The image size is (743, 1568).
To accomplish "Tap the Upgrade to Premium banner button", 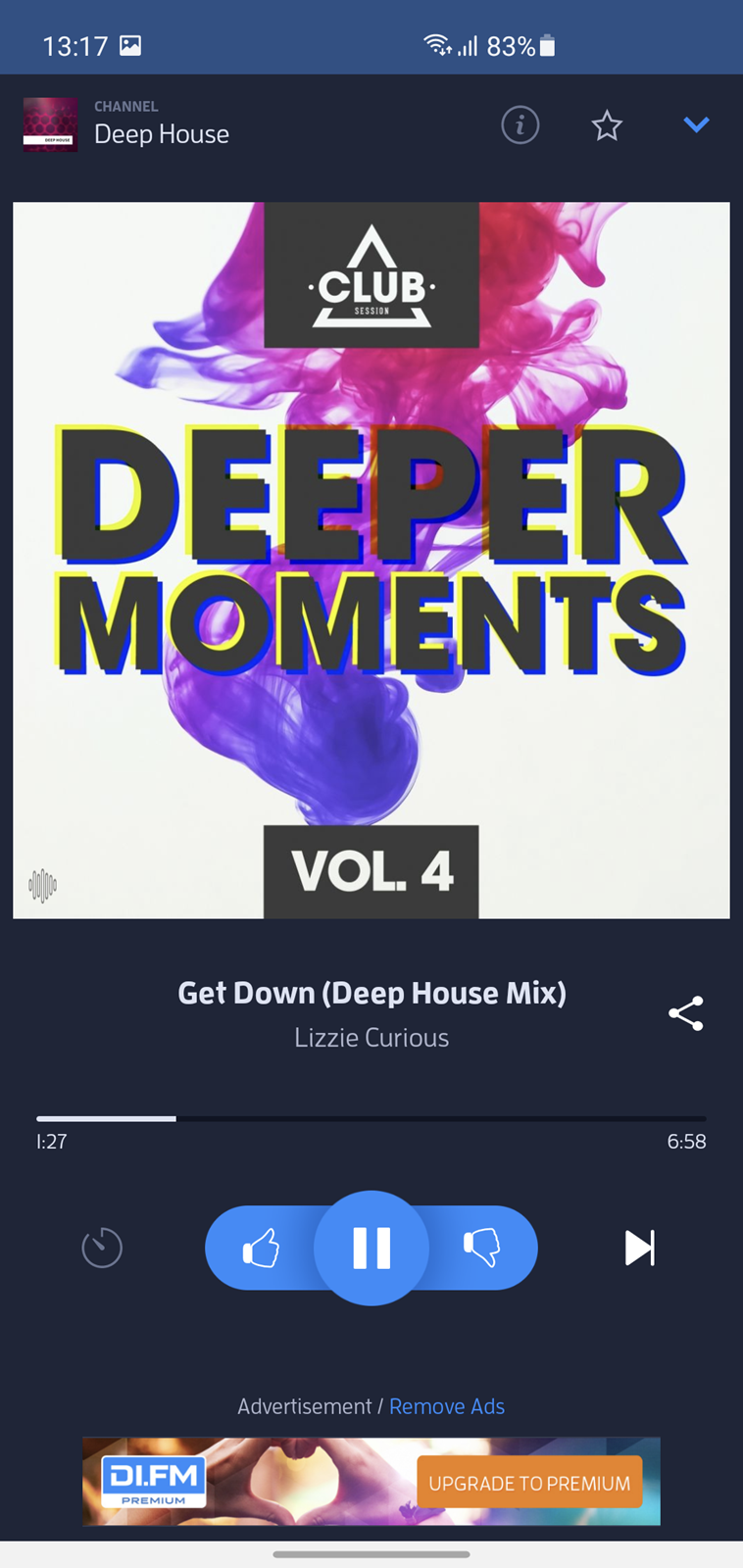I will tap(529, 1483).
